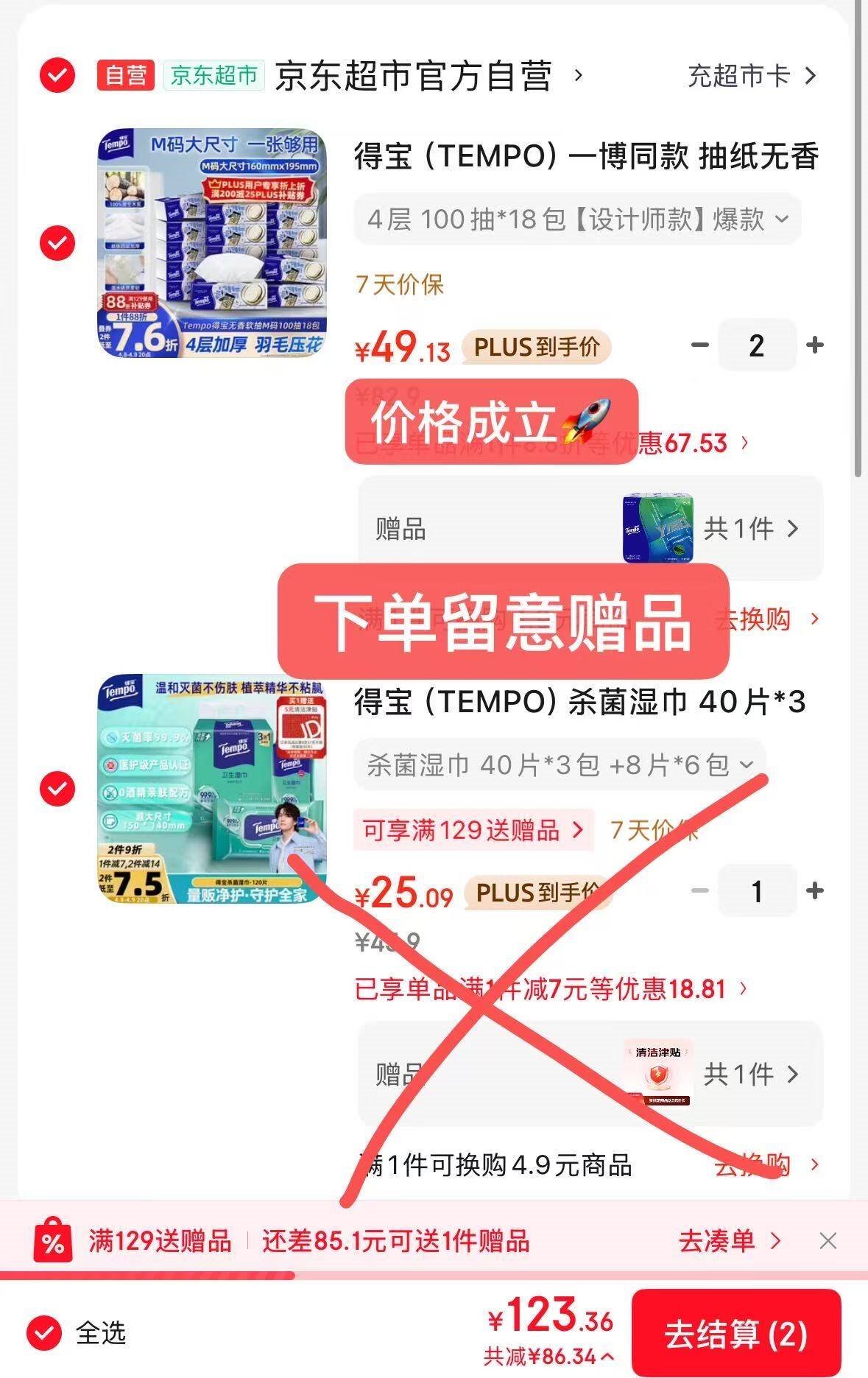The image size is (868, 1378).
Task: Uncheck the 京东超市官方自营 store checkbox
Action: (57, 75)
